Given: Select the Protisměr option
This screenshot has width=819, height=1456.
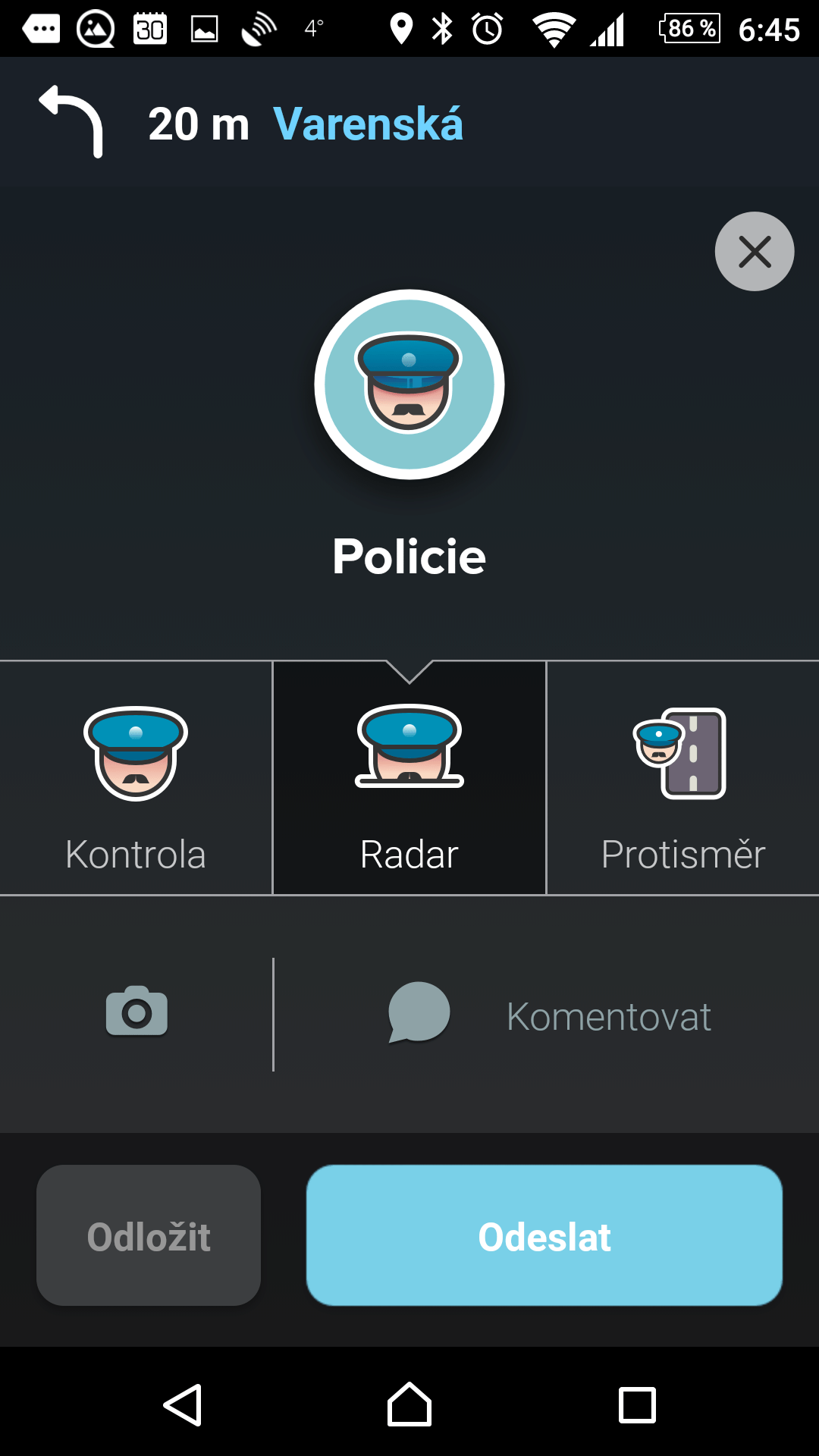Looking at the screenshot, I should click(683, 778).
